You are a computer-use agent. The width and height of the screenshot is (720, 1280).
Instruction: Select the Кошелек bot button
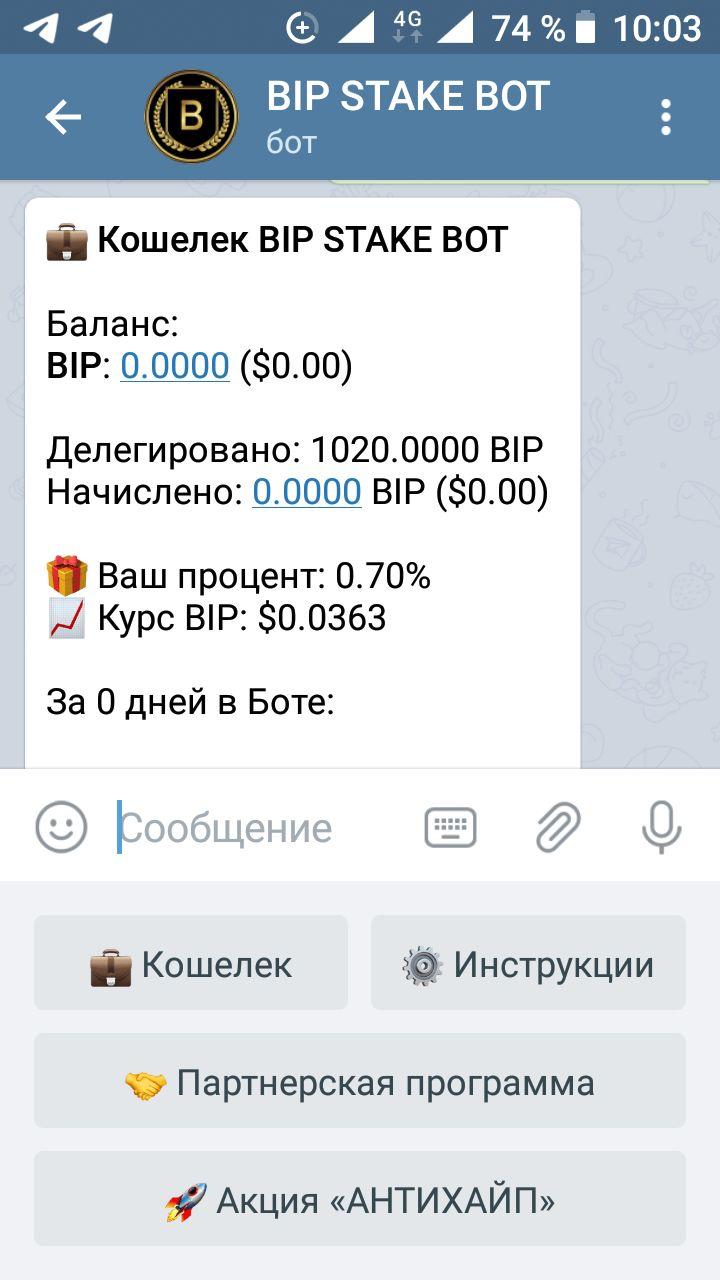[x=191, y=964]
